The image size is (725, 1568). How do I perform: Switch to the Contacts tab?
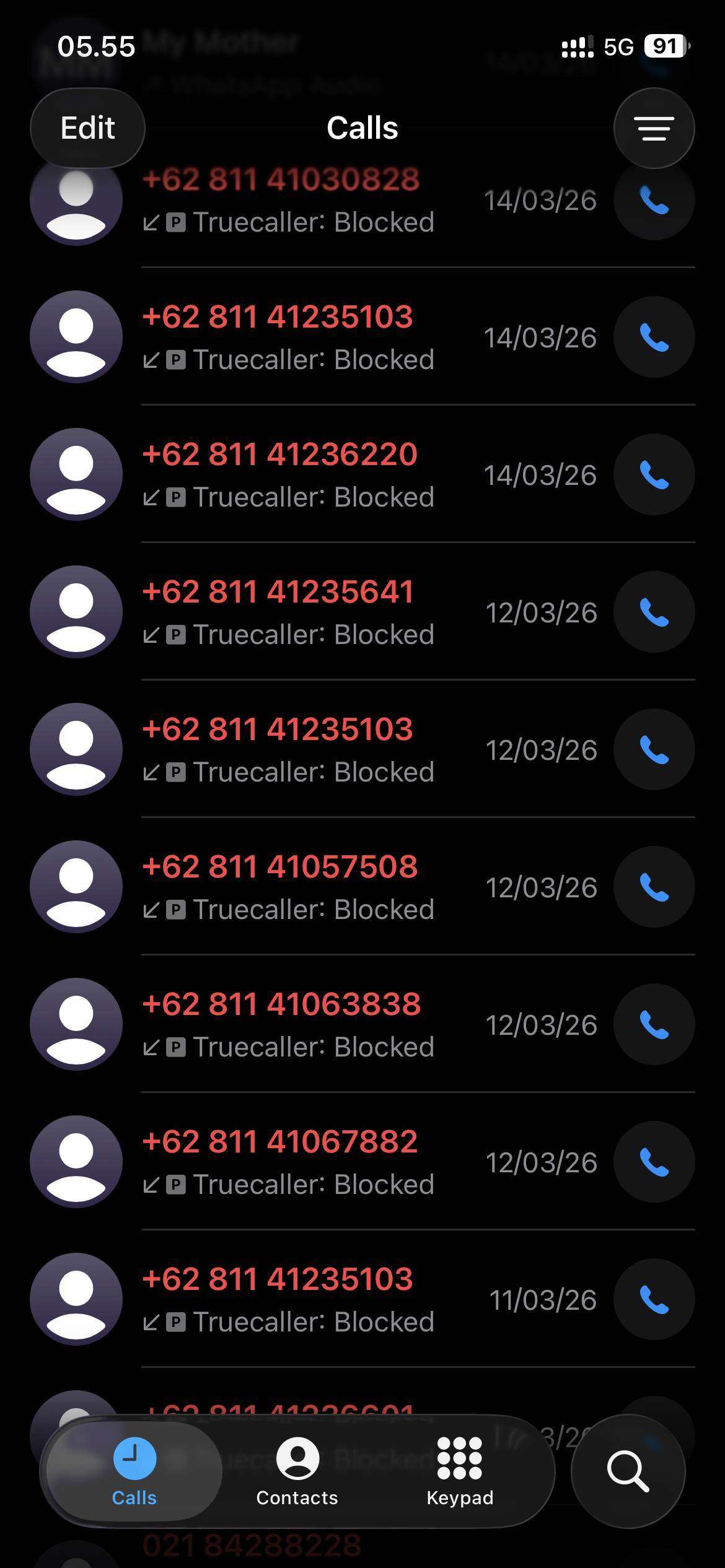pyautogui.click(x=297, y=1471)
